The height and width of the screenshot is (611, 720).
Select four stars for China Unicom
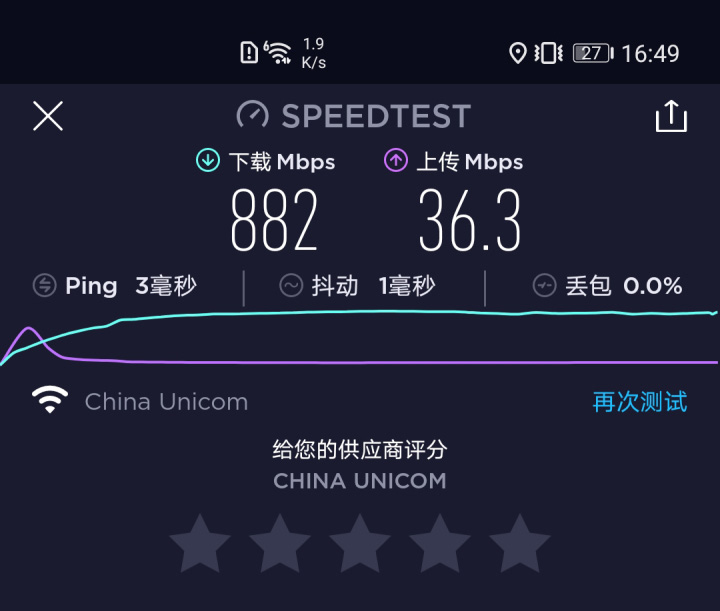[x=440, y=544]
